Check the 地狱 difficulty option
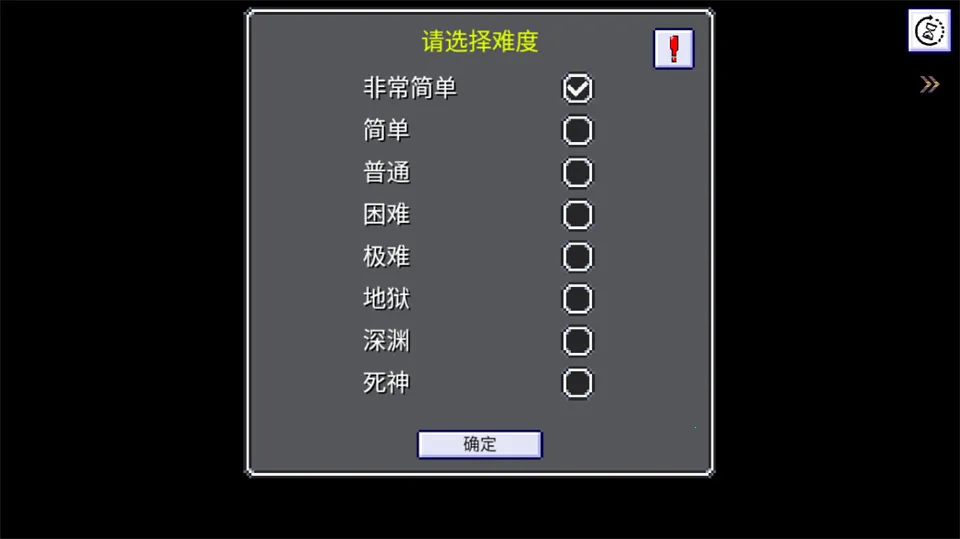 click(577, 298)
